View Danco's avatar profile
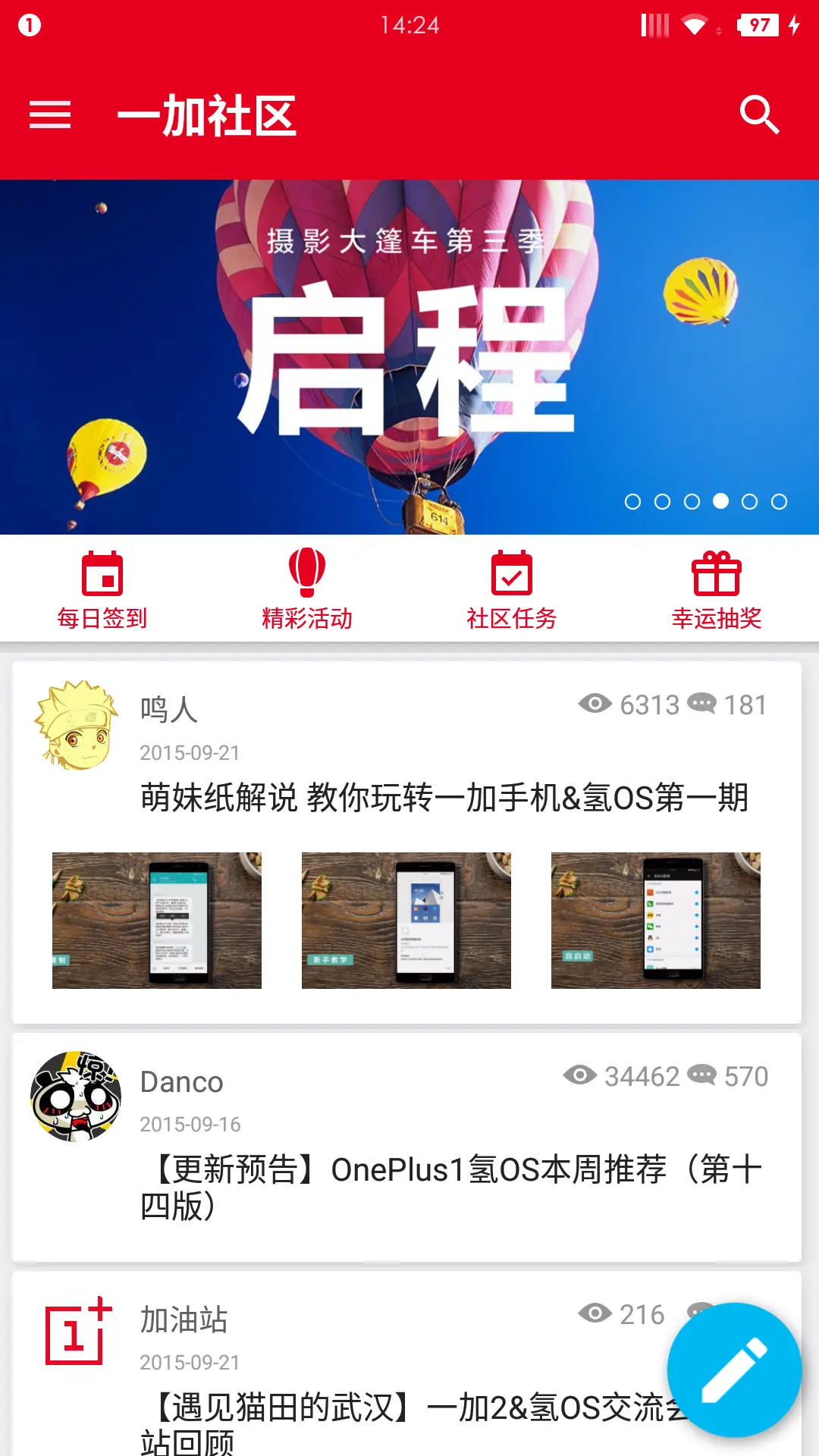The image size is (819, 1456). pyautogui.click(x=76, y=1096)
